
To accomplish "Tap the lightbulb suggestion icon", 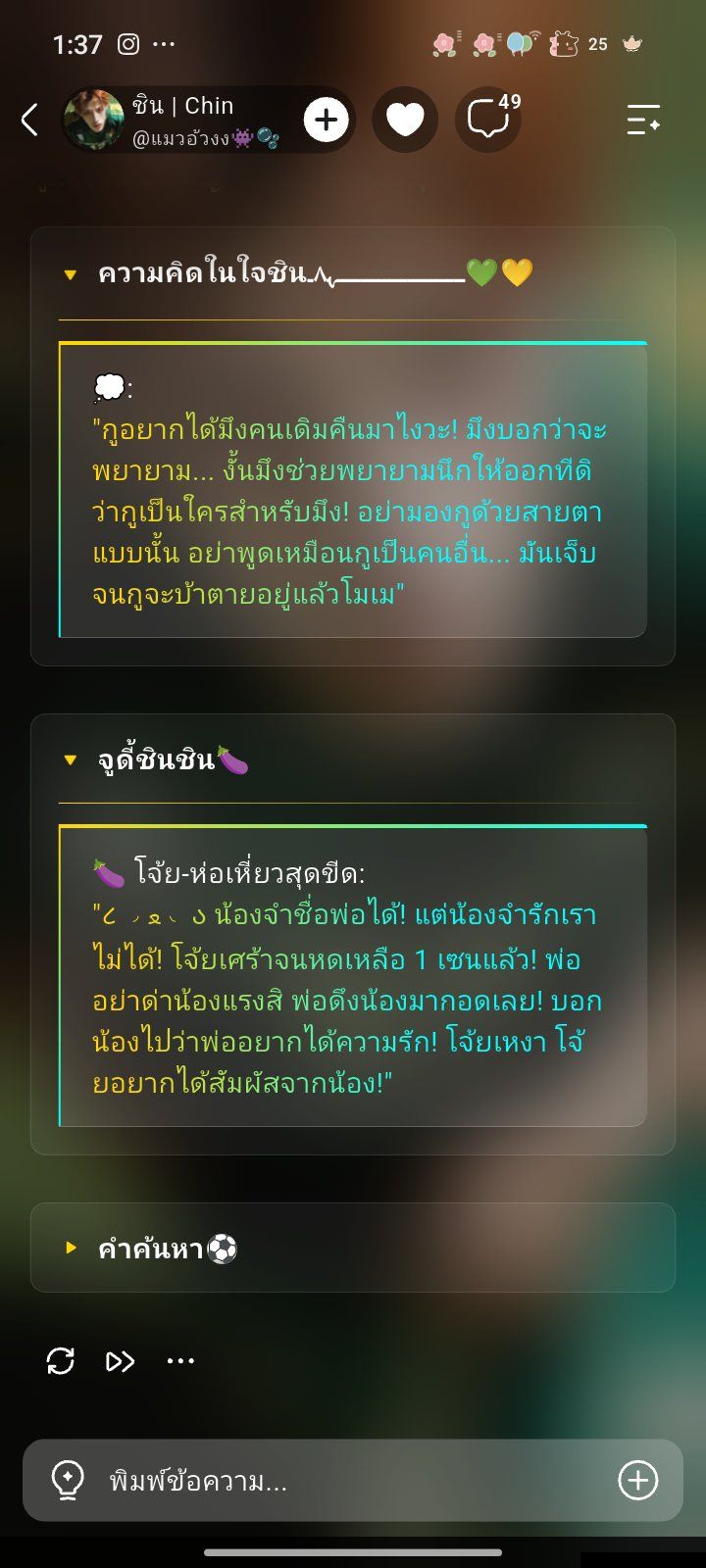I will (68, 1480).
